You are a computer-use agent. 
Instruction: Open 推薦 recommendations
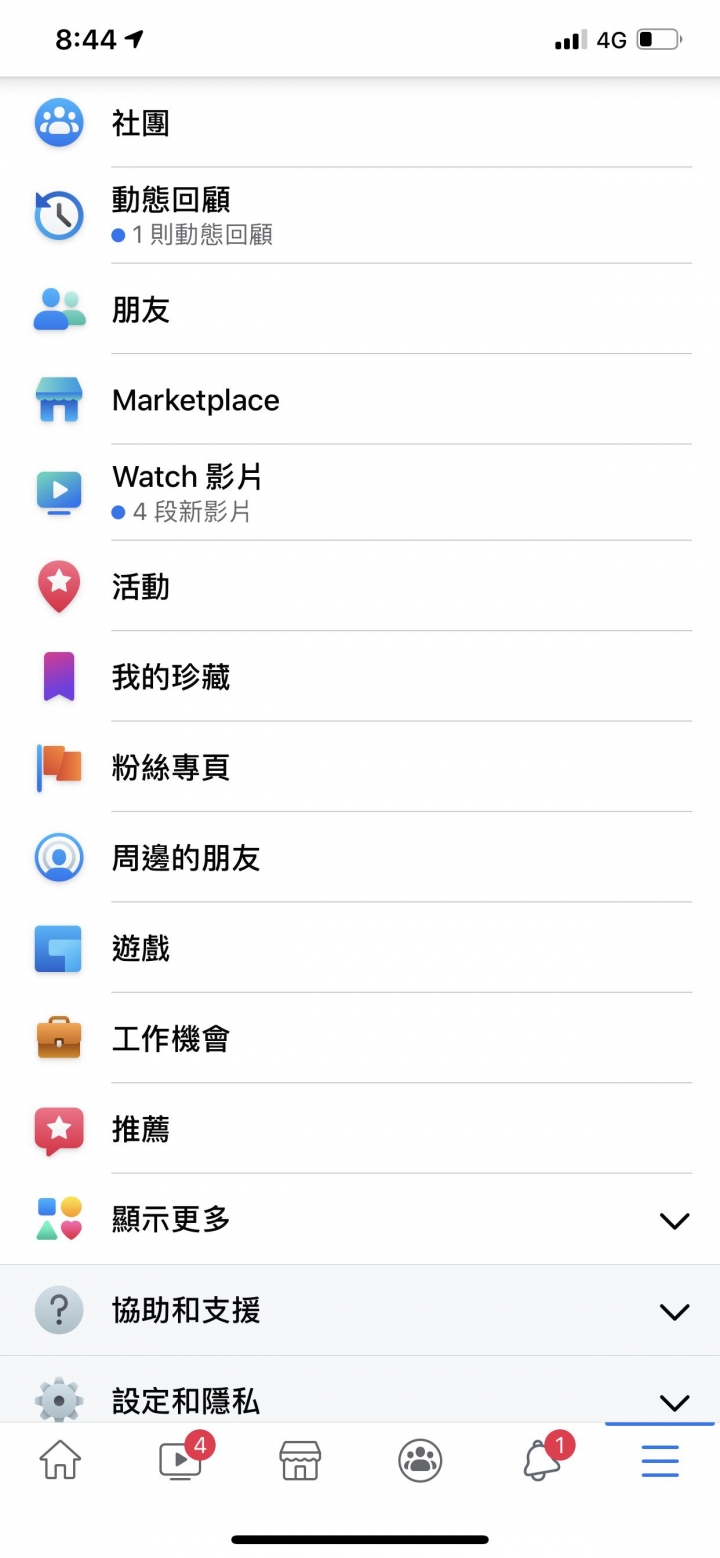tap(360, 1129)
